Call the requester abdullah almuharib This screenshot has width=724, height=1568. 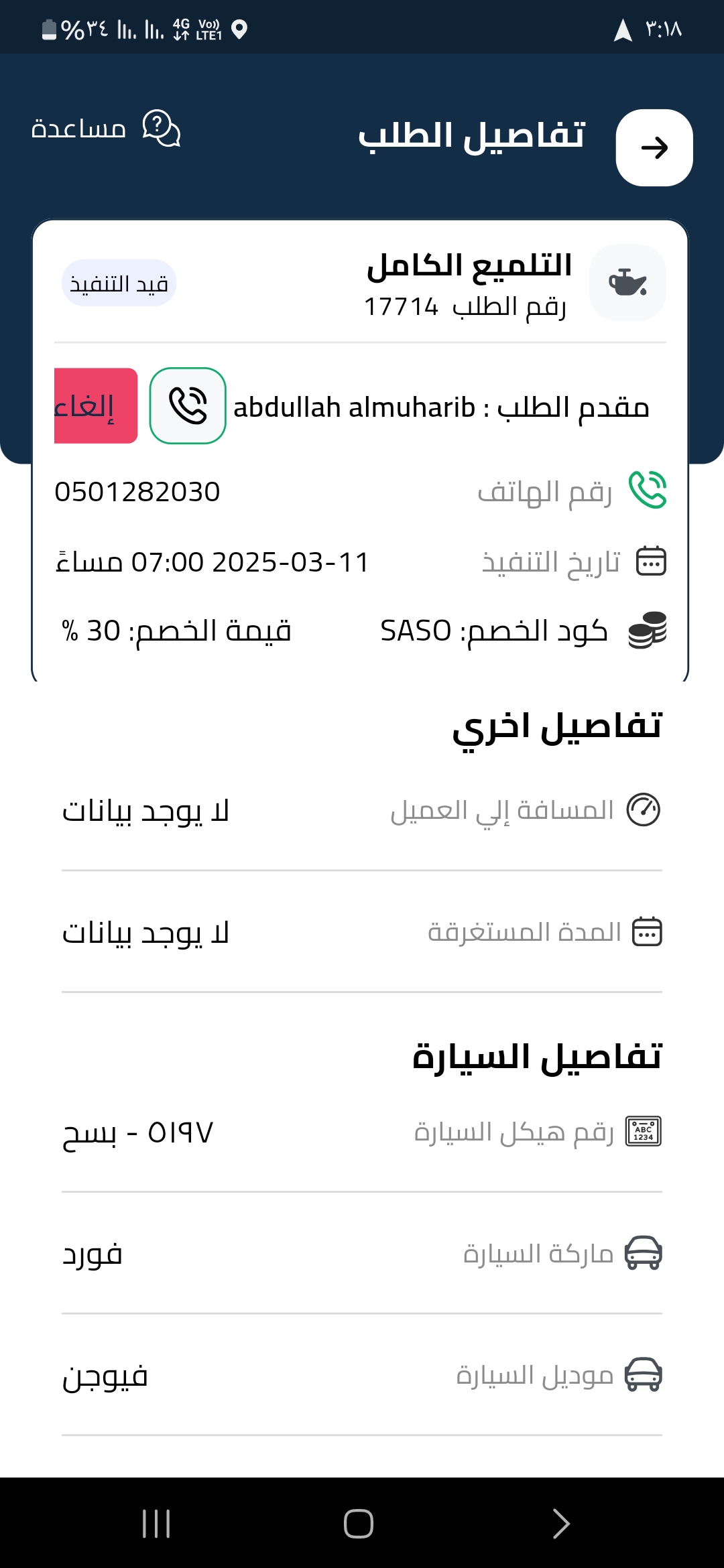pyautogui.click(x=188, y=405)
